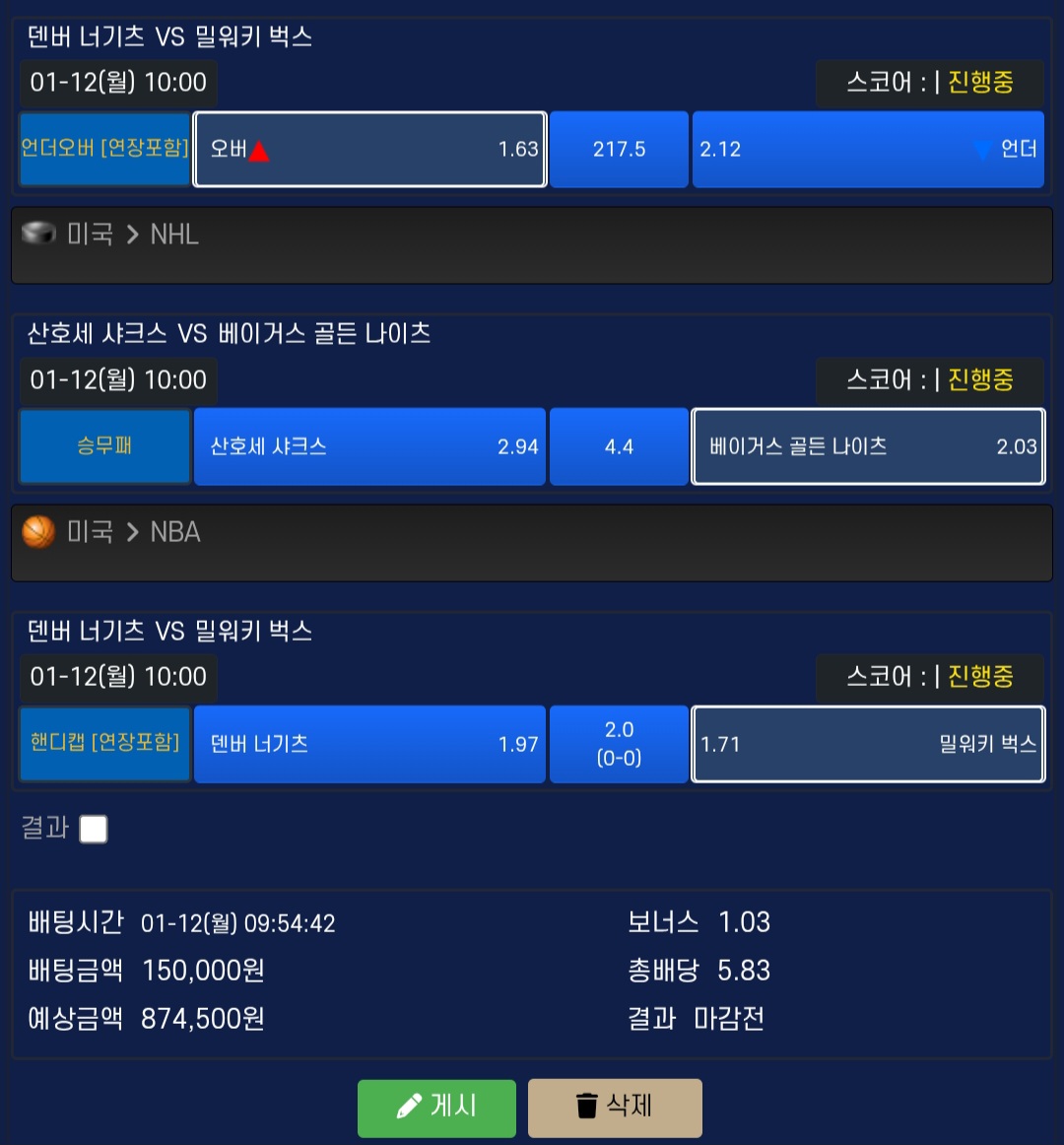Image resolution: width=1064 pixels, height=1145 pixels.
Task: Open the 미국 > NBA league header
Action: [x=532, y=543]
